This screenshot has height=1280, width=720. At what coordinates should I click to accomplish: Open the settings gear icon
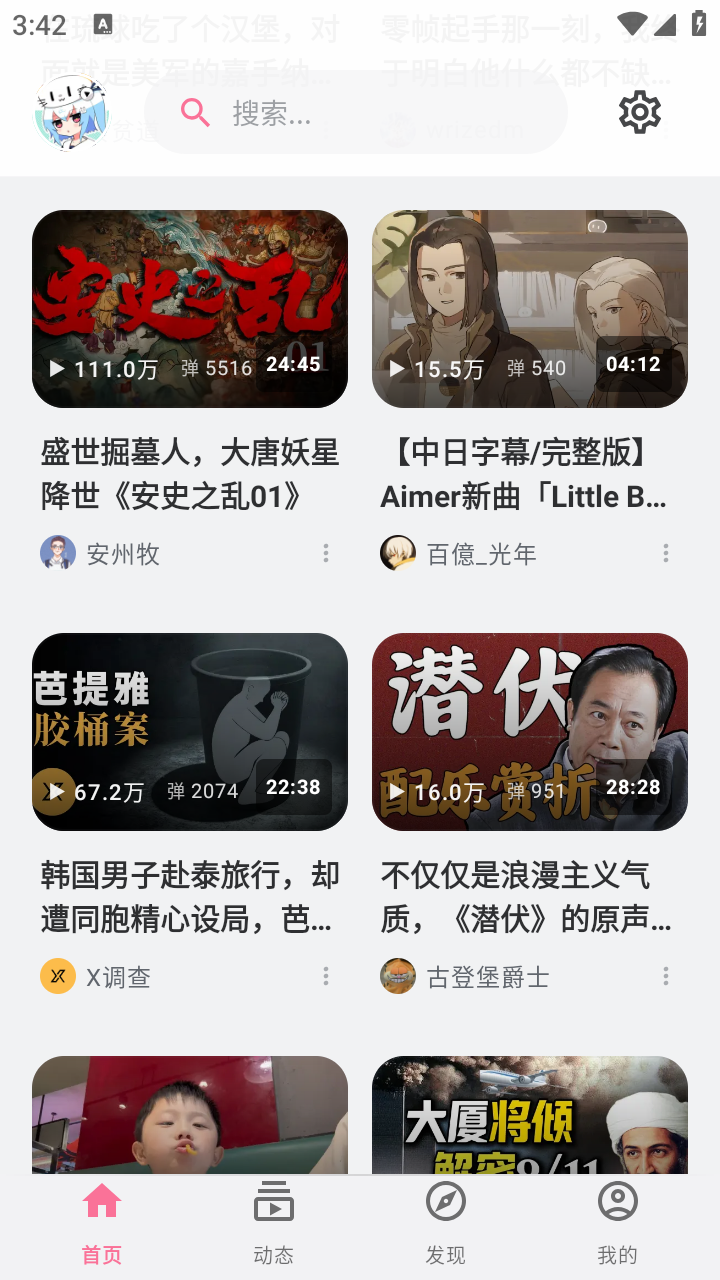[640, 112]
